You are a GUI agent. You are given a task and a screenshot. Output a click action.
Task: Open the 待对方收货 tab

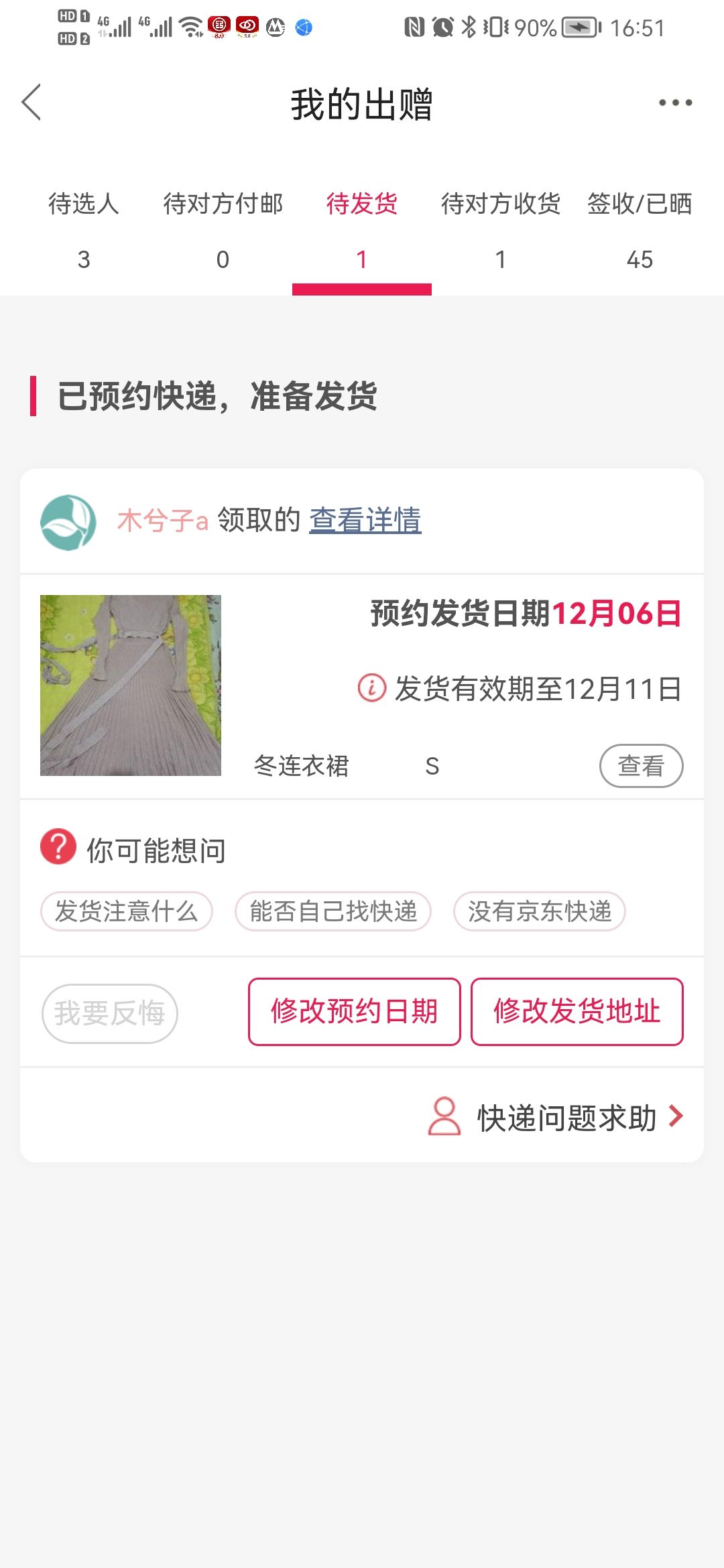click(x=500, y=229)
